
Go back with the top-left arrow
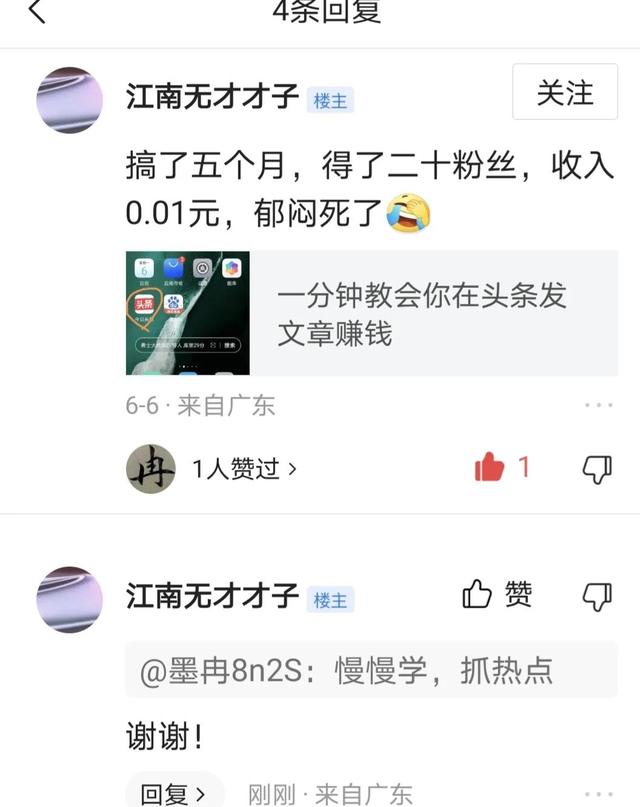(x=36, y=12)
